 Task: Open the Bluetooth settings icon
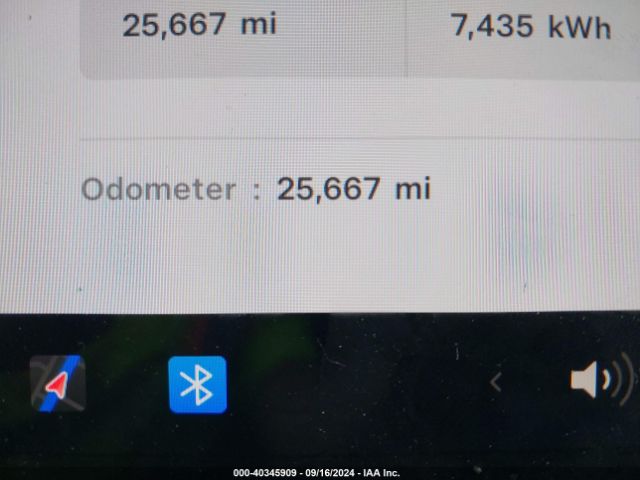pos(197,384)
